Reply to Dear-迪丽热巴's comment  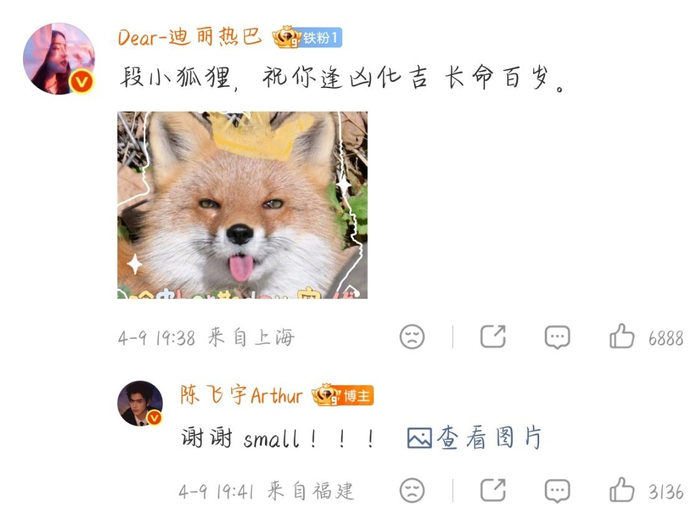(557, 337)
